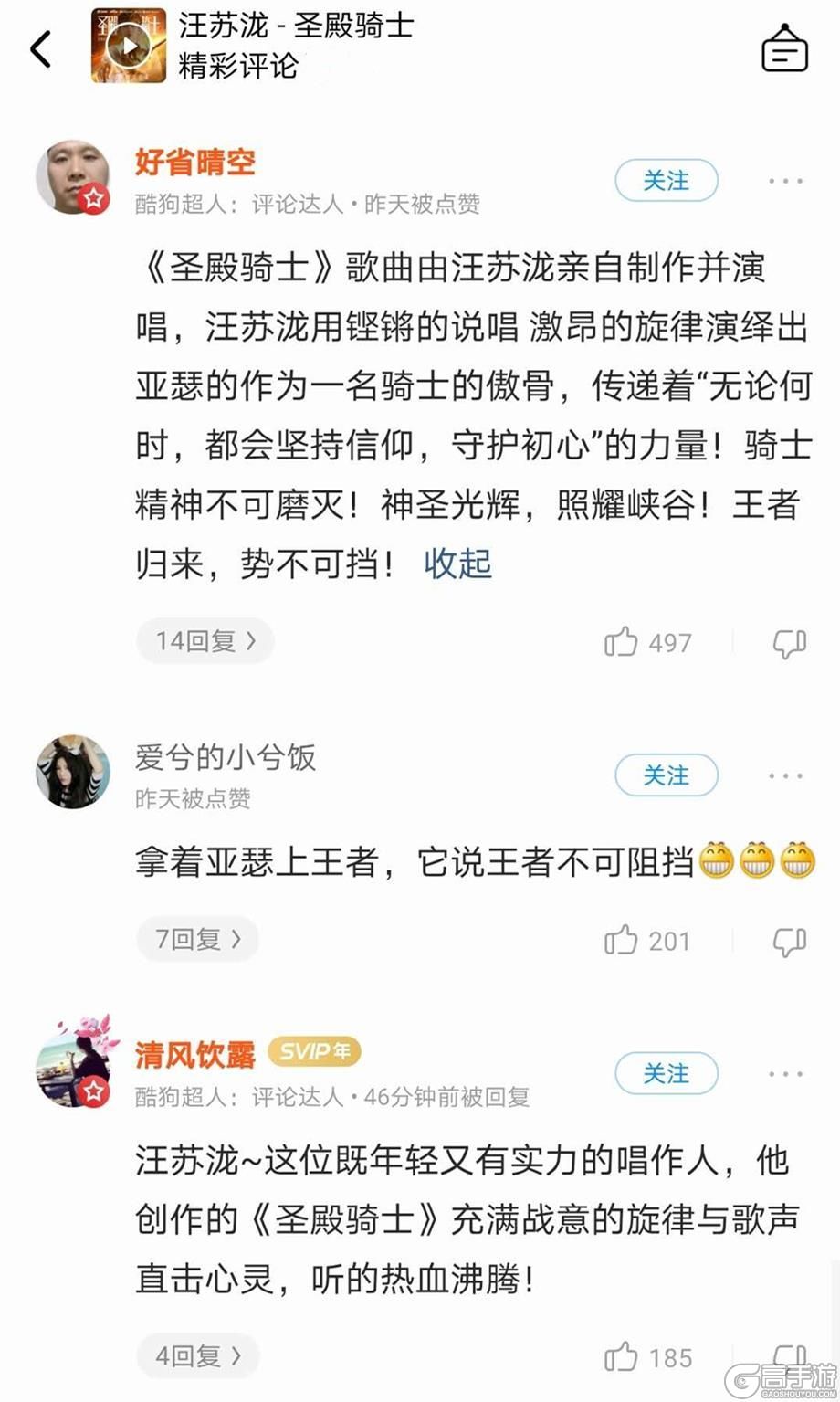Image resolution: width=840 pixels, height=1402 pixels.
Task: Dislike 好省晴空's comment
Action: click(790, 643)
